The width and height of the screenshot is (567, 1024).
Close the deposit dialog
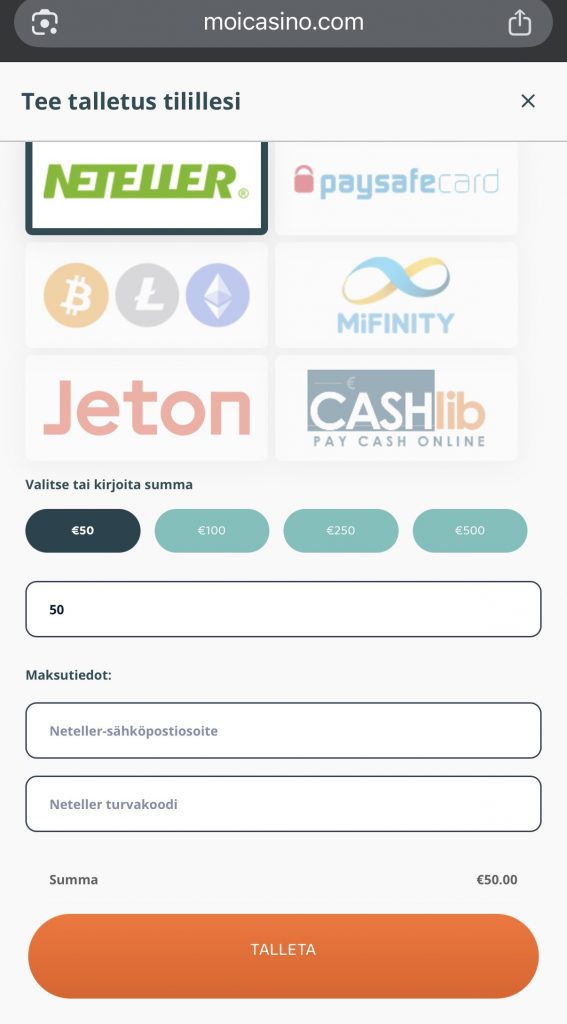point(528,101)
